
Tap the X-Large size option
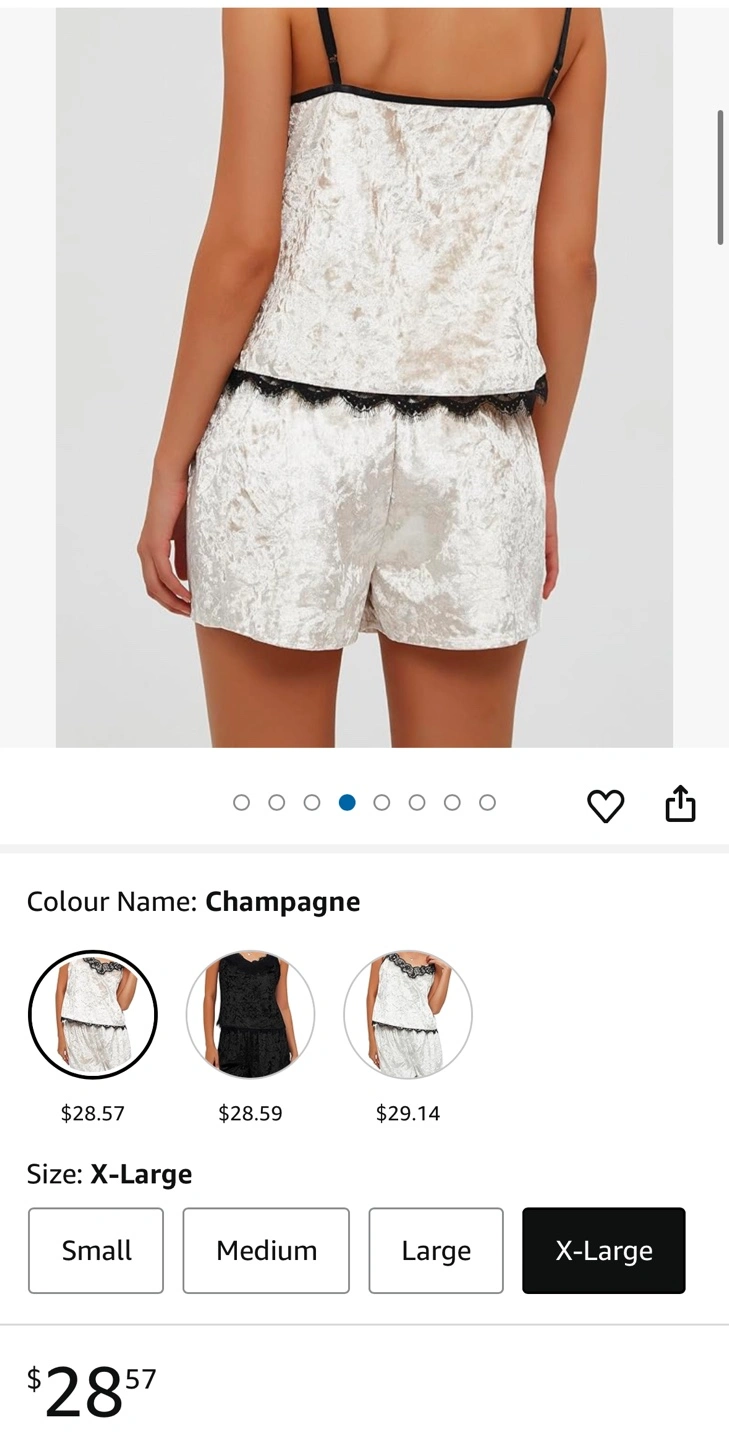[x=604, y=1250]
